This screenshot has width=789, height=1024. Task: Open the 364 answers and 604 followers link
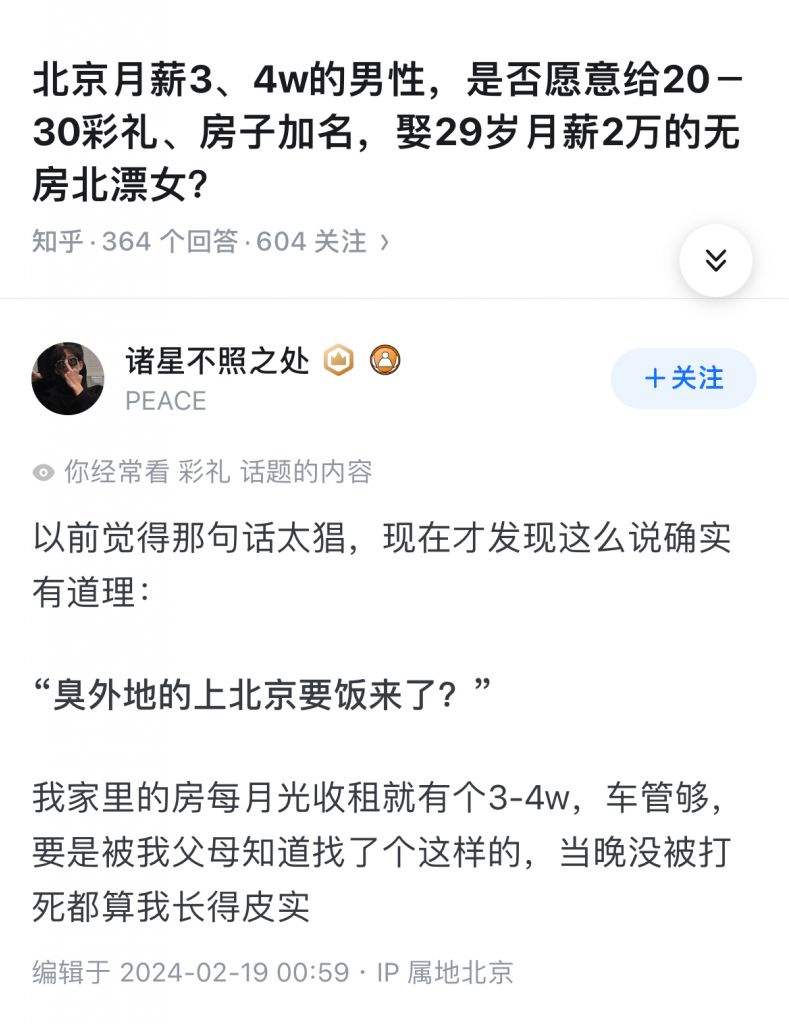pyautogui.click(x=210, y=241)
